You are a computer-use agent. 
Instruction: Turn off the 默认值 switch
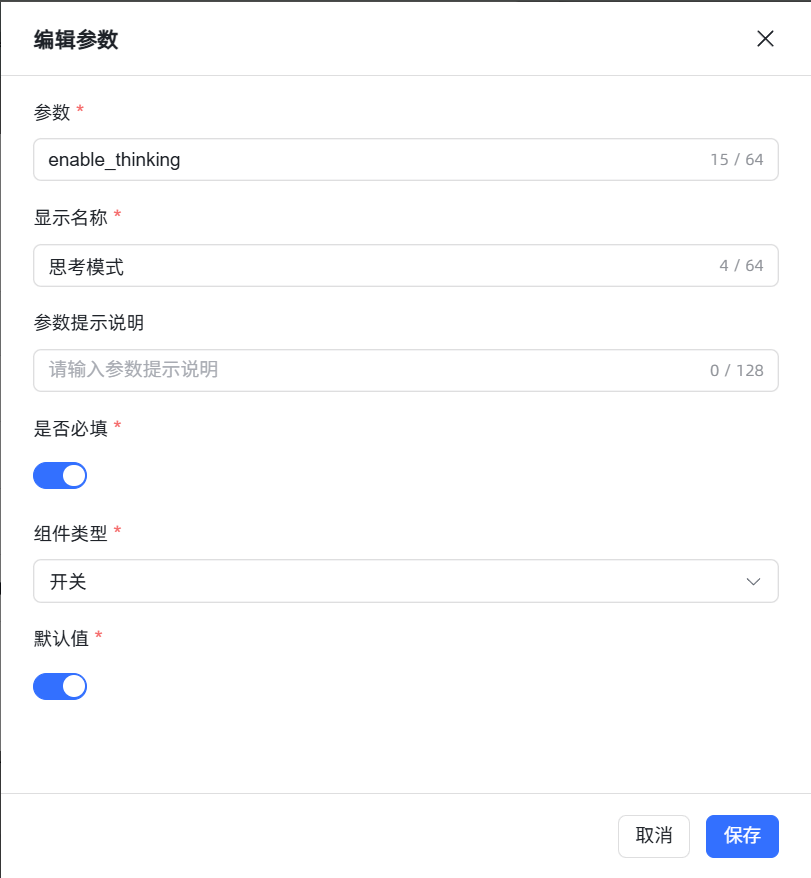[60, 686]
